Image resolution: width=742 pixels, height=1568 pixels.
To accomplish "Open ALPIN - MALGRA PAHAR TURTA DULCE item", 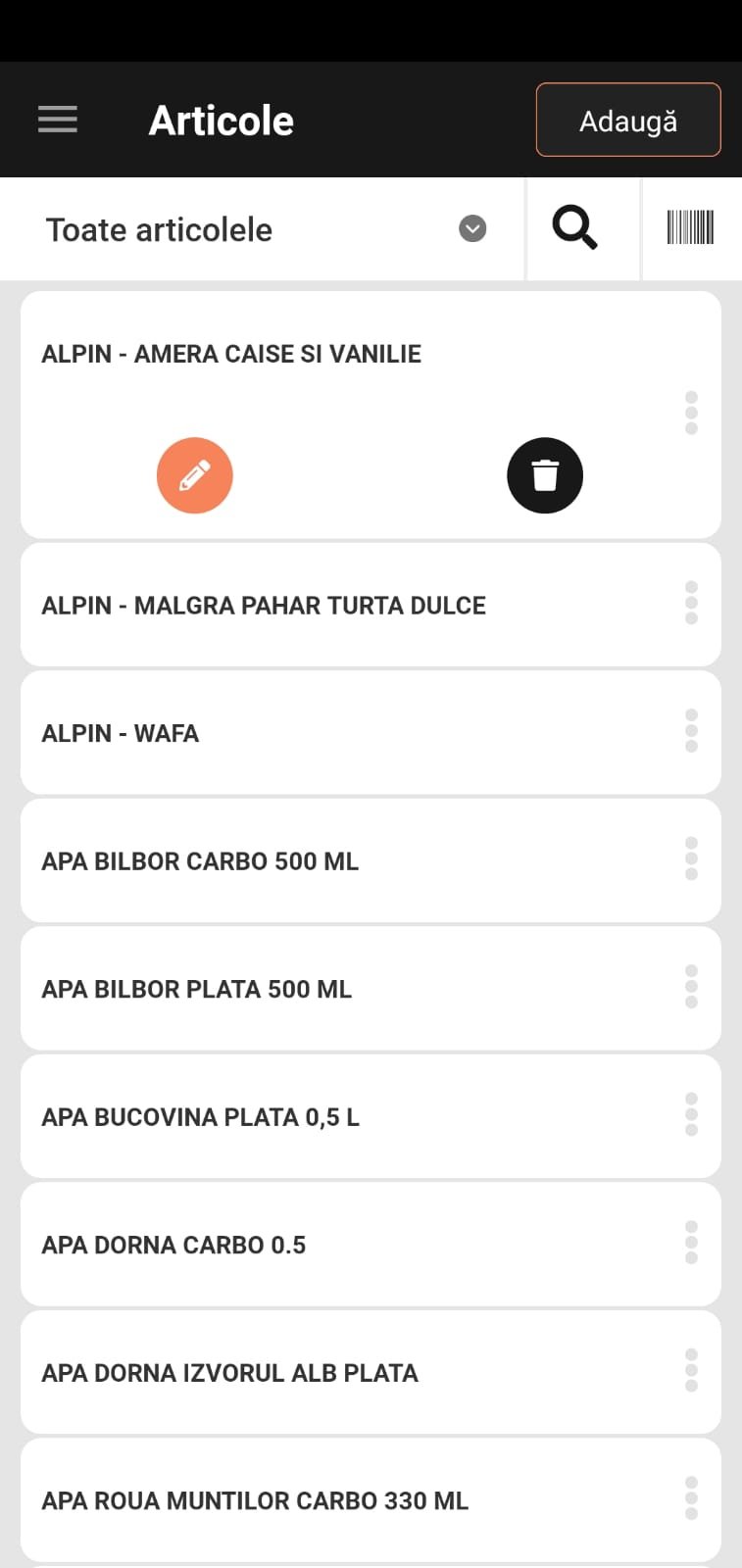I will pyautogui.click(x=264, y=606).
